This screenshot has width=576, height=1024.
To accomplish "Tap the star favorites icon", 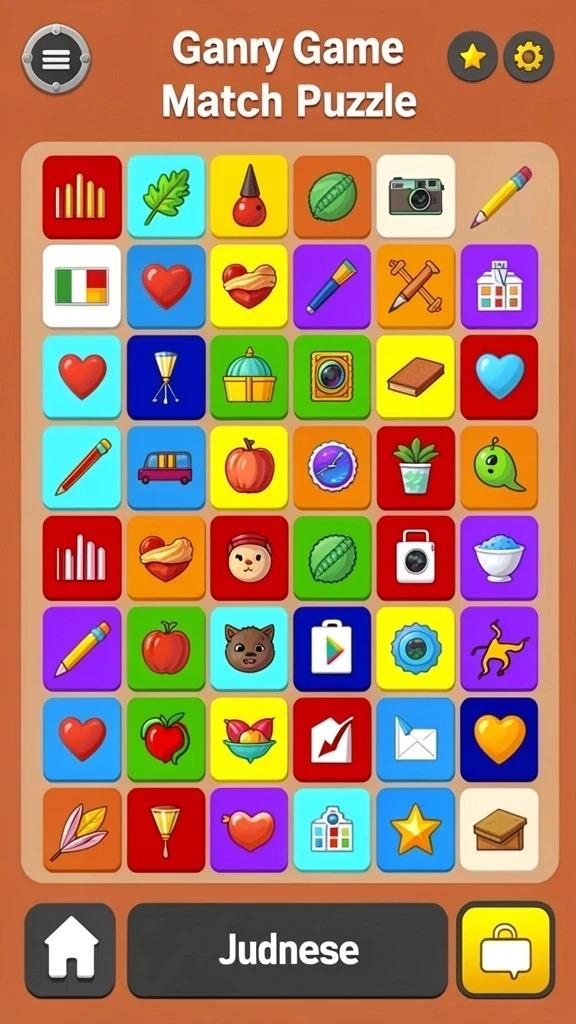I will coord(472,59).
